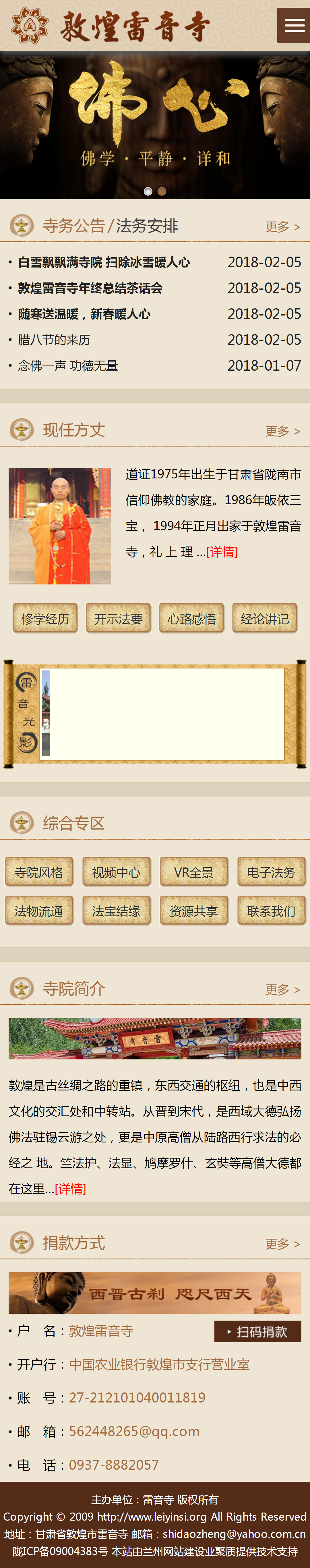Tap 更多 next to 寺务公告
310x1568 pixels.
283,227
